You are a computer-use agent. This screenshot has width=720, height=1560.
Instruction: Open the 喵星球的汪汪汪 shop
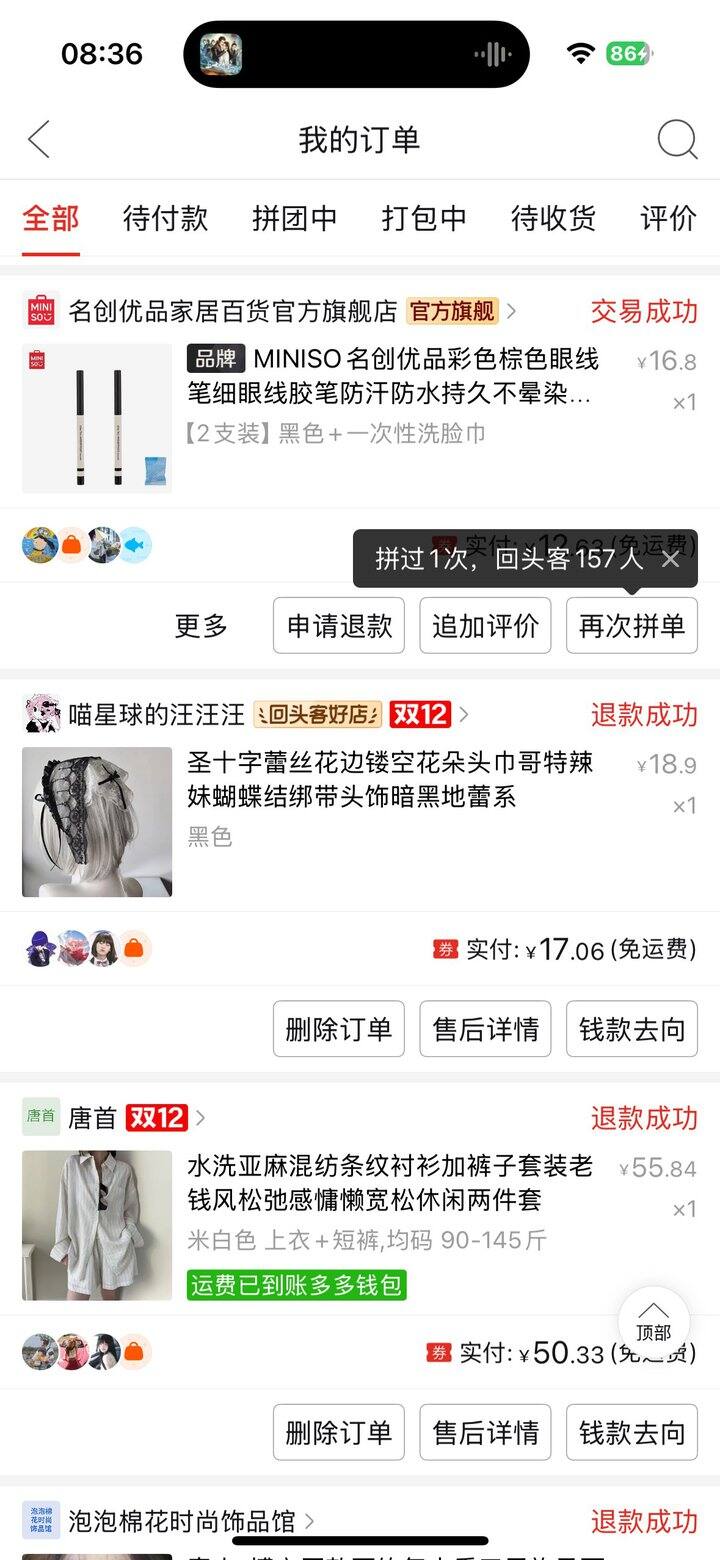pos(156,715)
